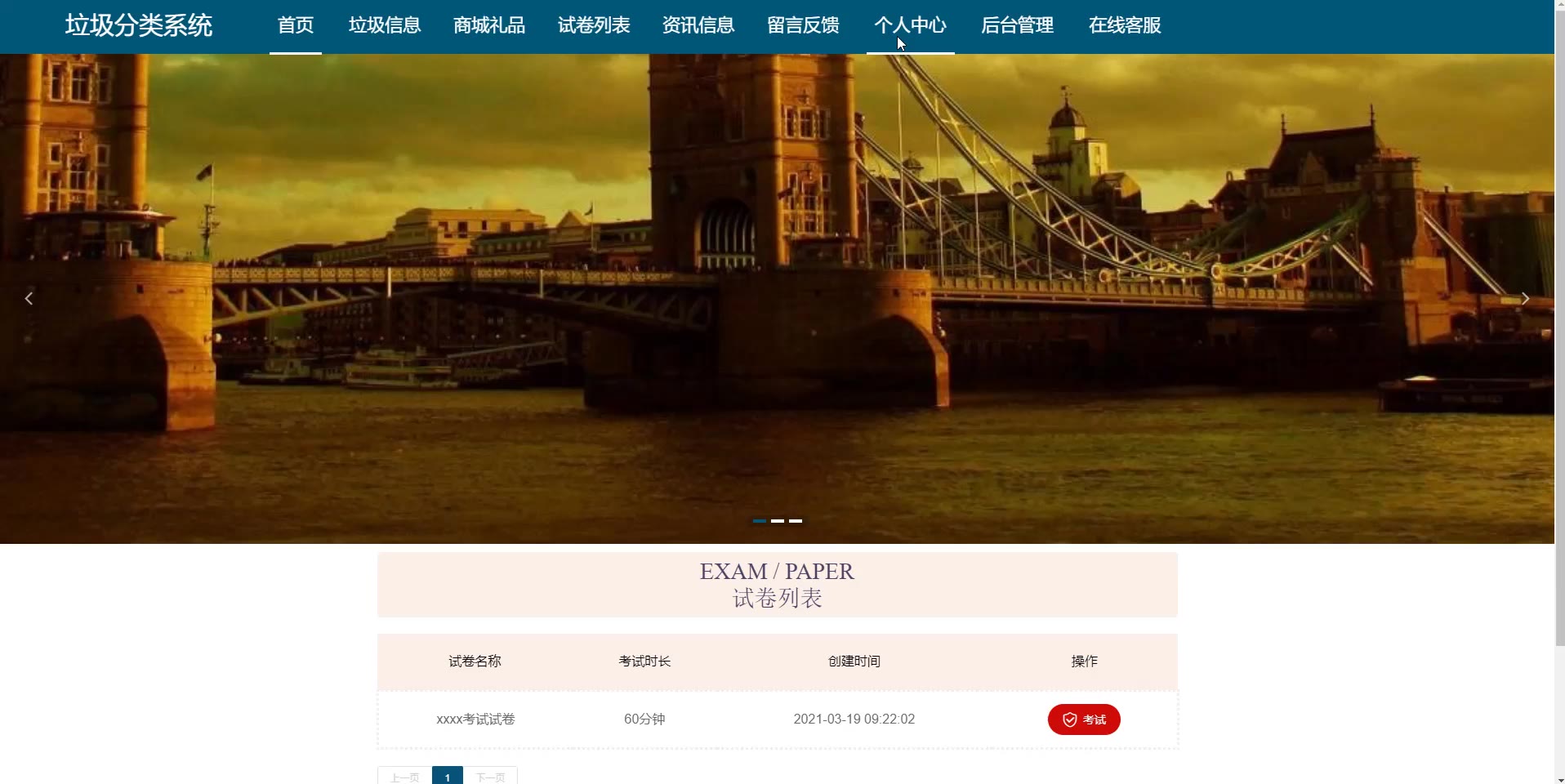Show the previous banner slide

(29, 299)
